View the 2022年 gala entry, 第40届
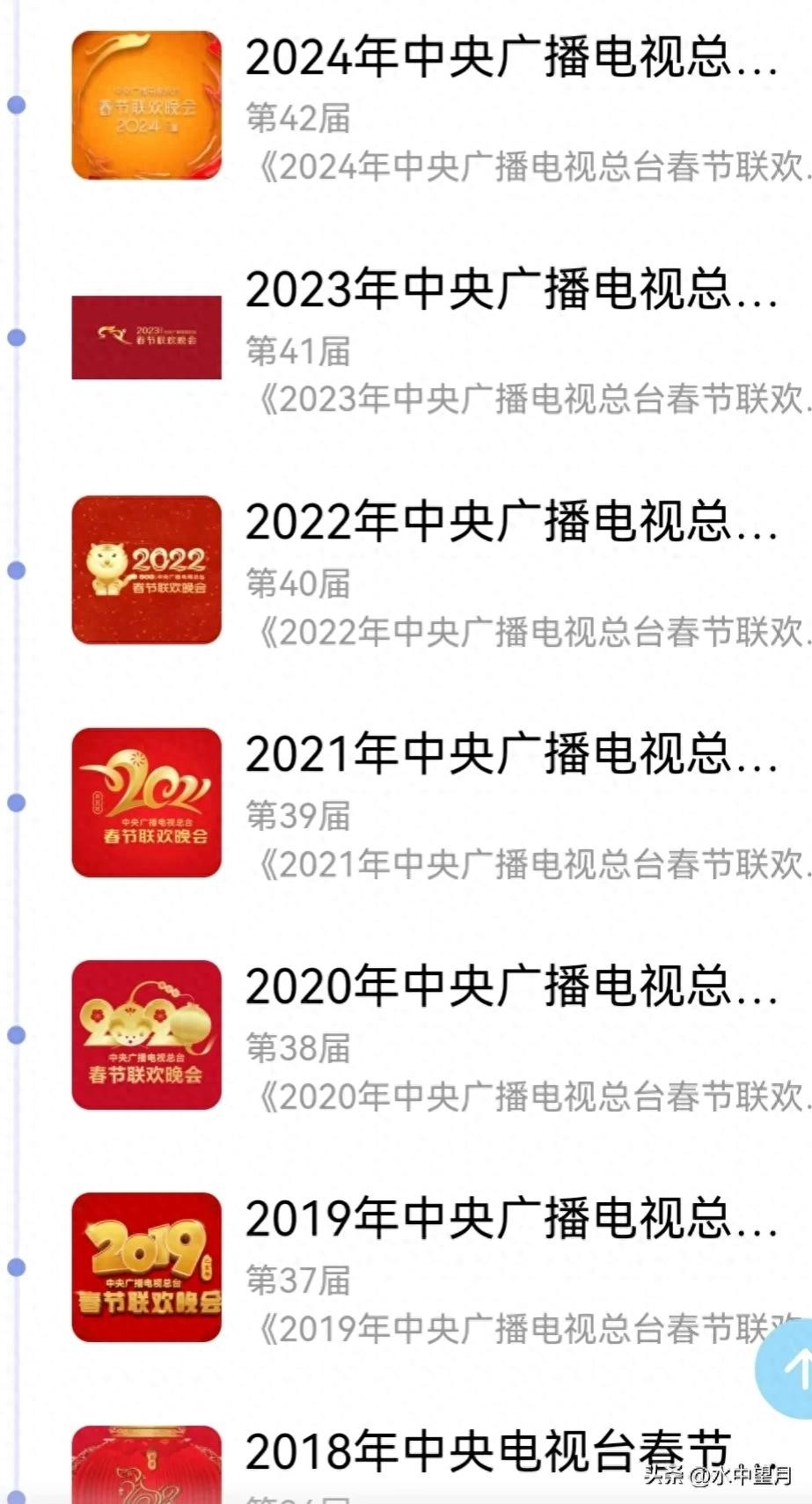 (510, 523)
